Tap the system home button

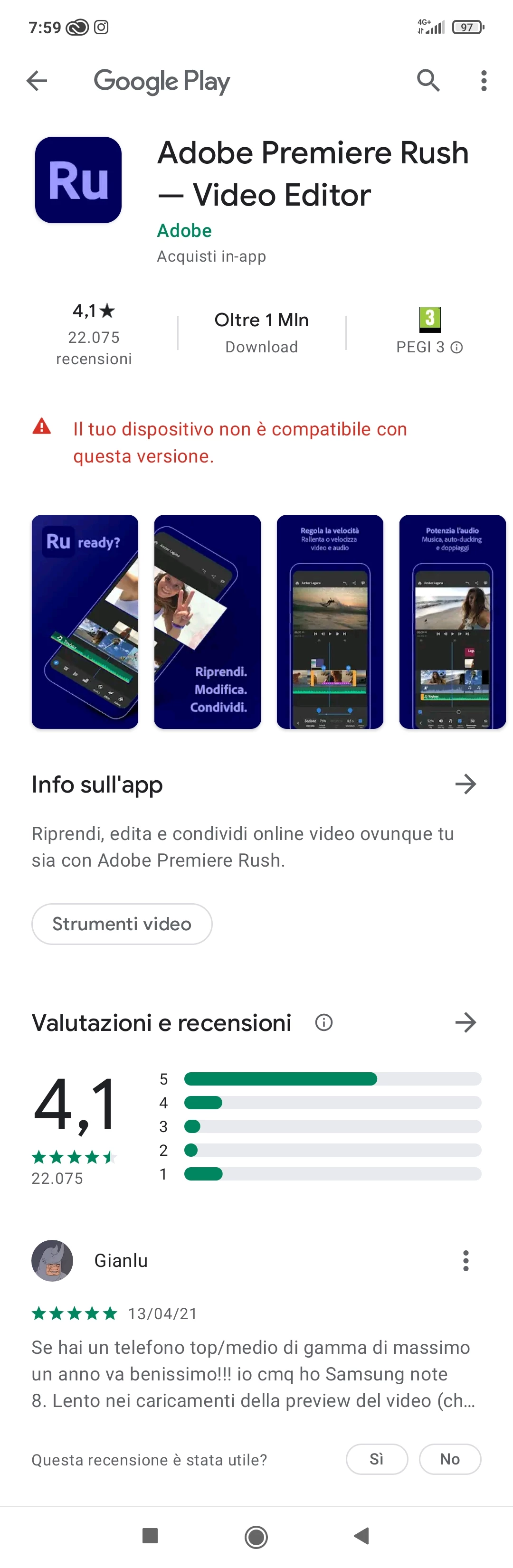click(x=256, y=1536)
